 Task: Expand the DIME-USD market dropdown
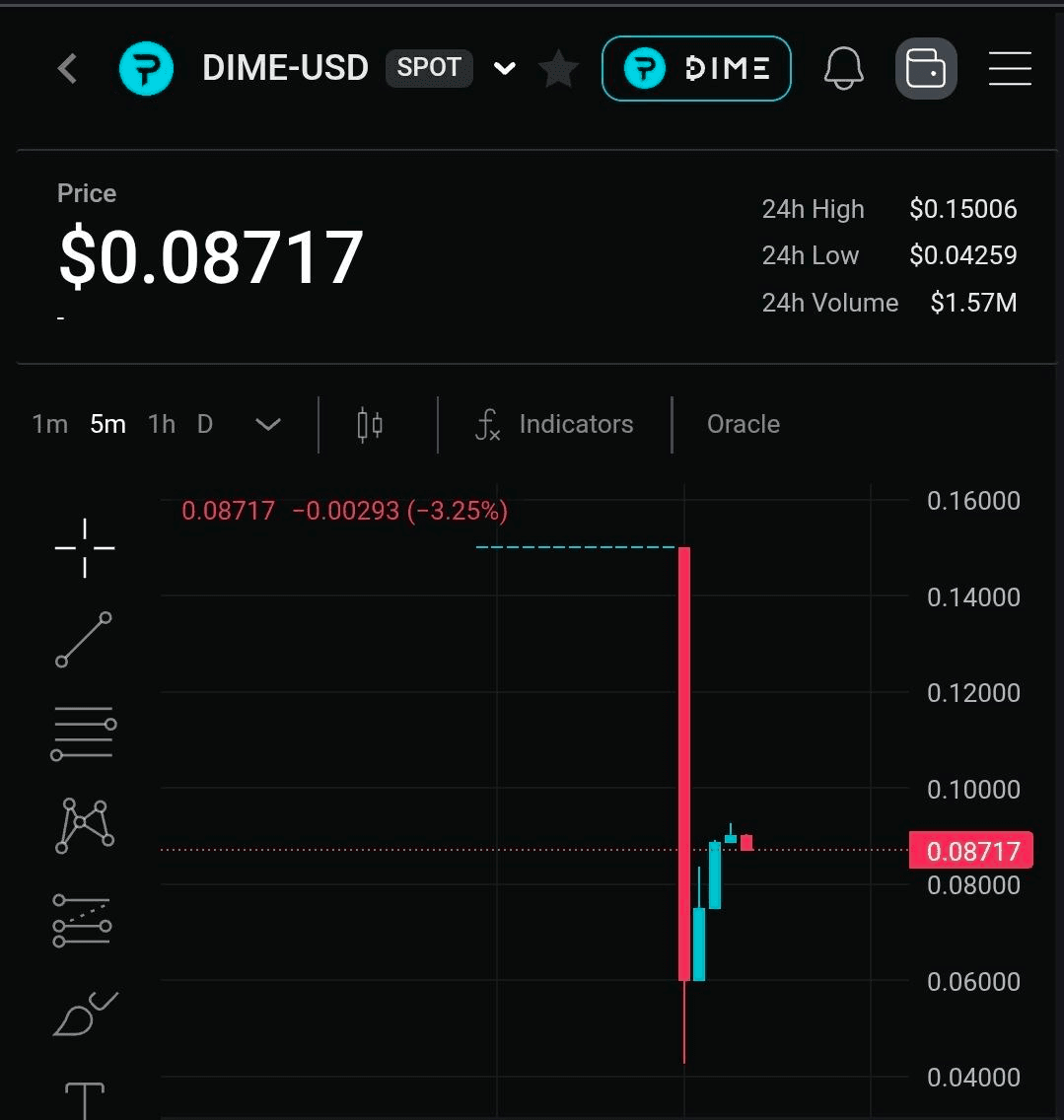[x=505, y=69]
